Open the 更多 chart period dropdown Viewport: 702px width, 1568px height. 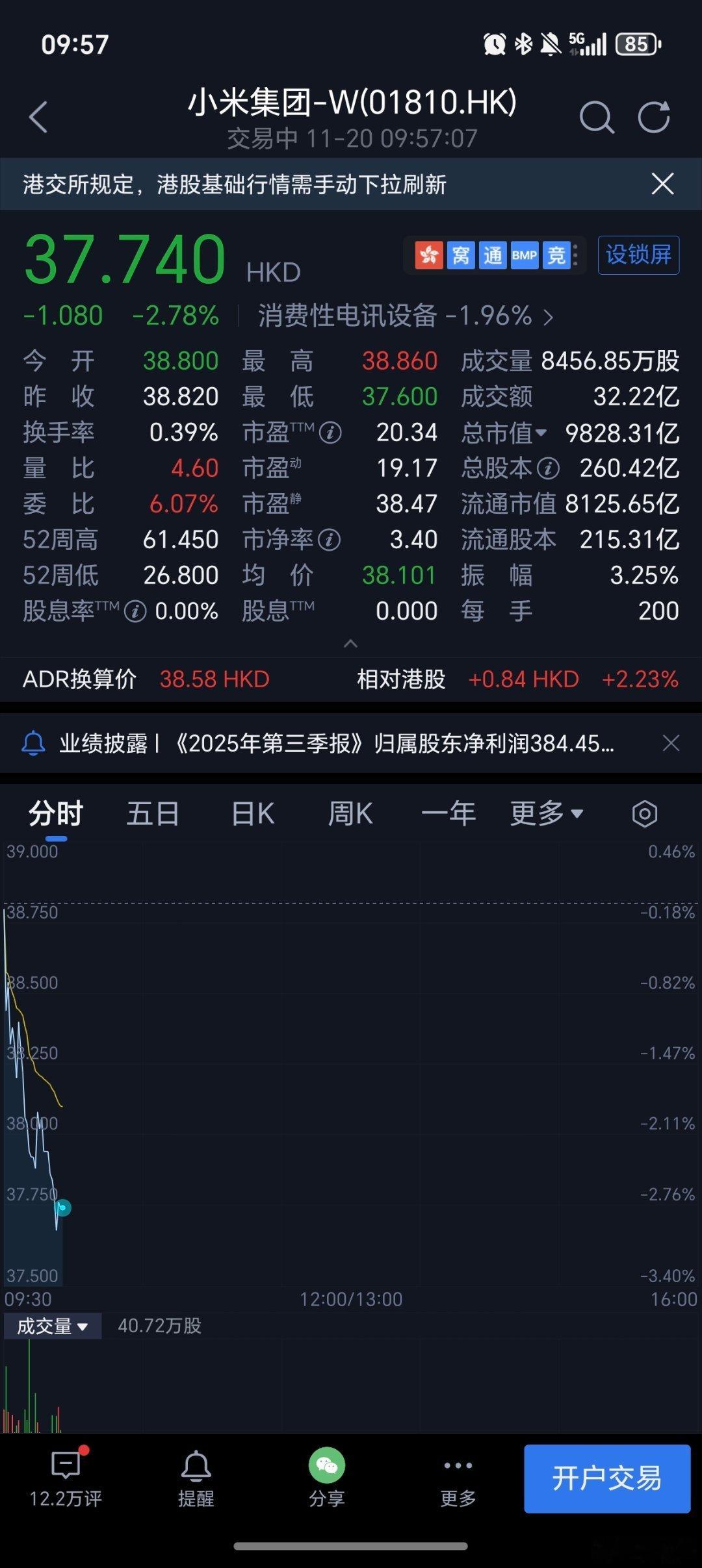[x=546, y=813]
